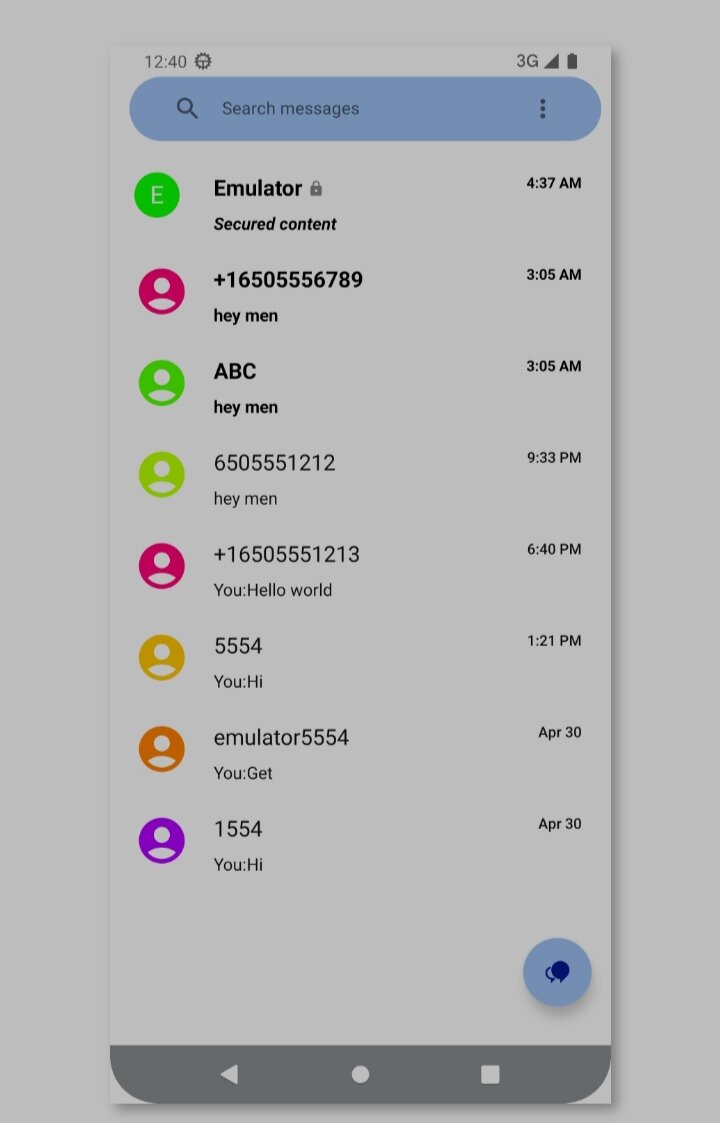Open the Emulator secured conversation
Image resolution: width=720 pixels, height=1123 pixels.
360,204
